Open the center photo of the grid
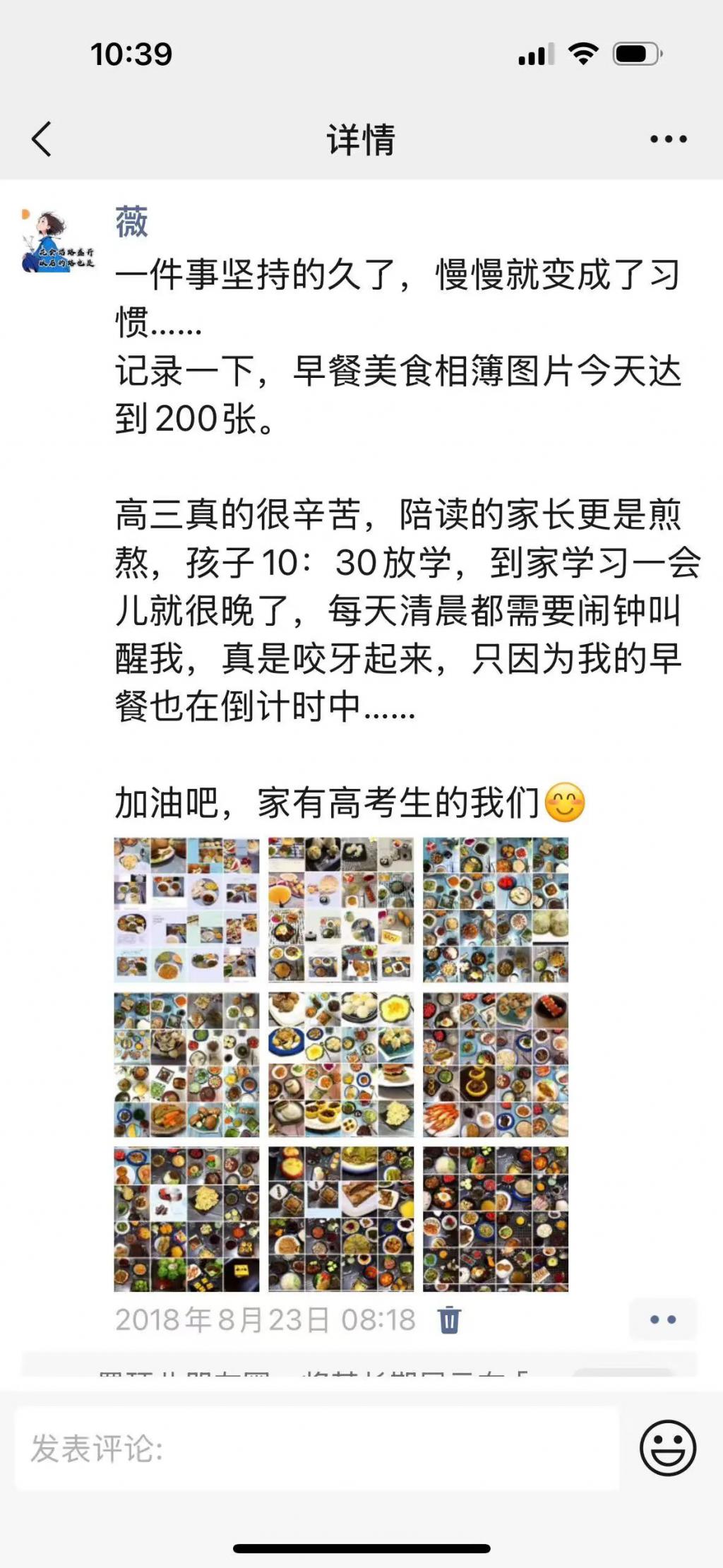 click(x=341, y=1064)
